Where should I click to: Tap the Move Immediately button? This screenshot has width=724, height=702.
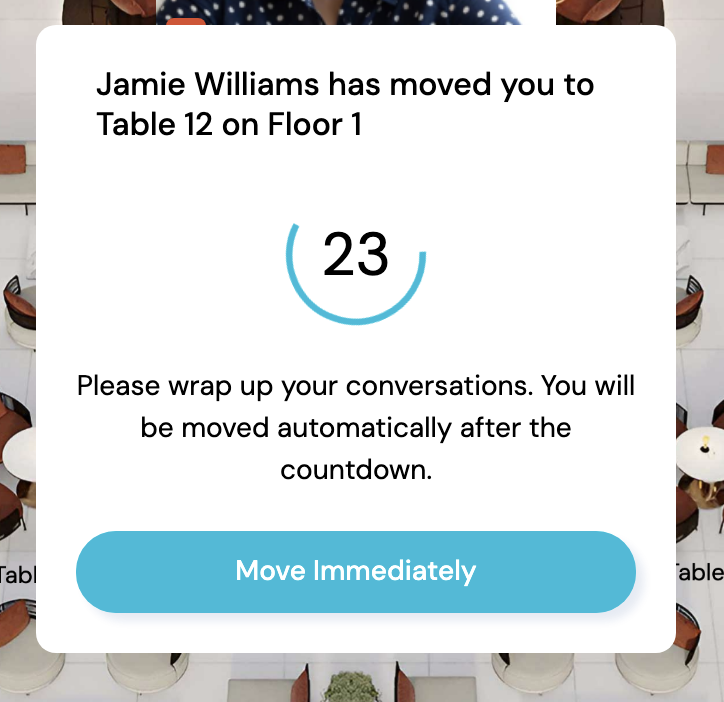click(356, 572)
